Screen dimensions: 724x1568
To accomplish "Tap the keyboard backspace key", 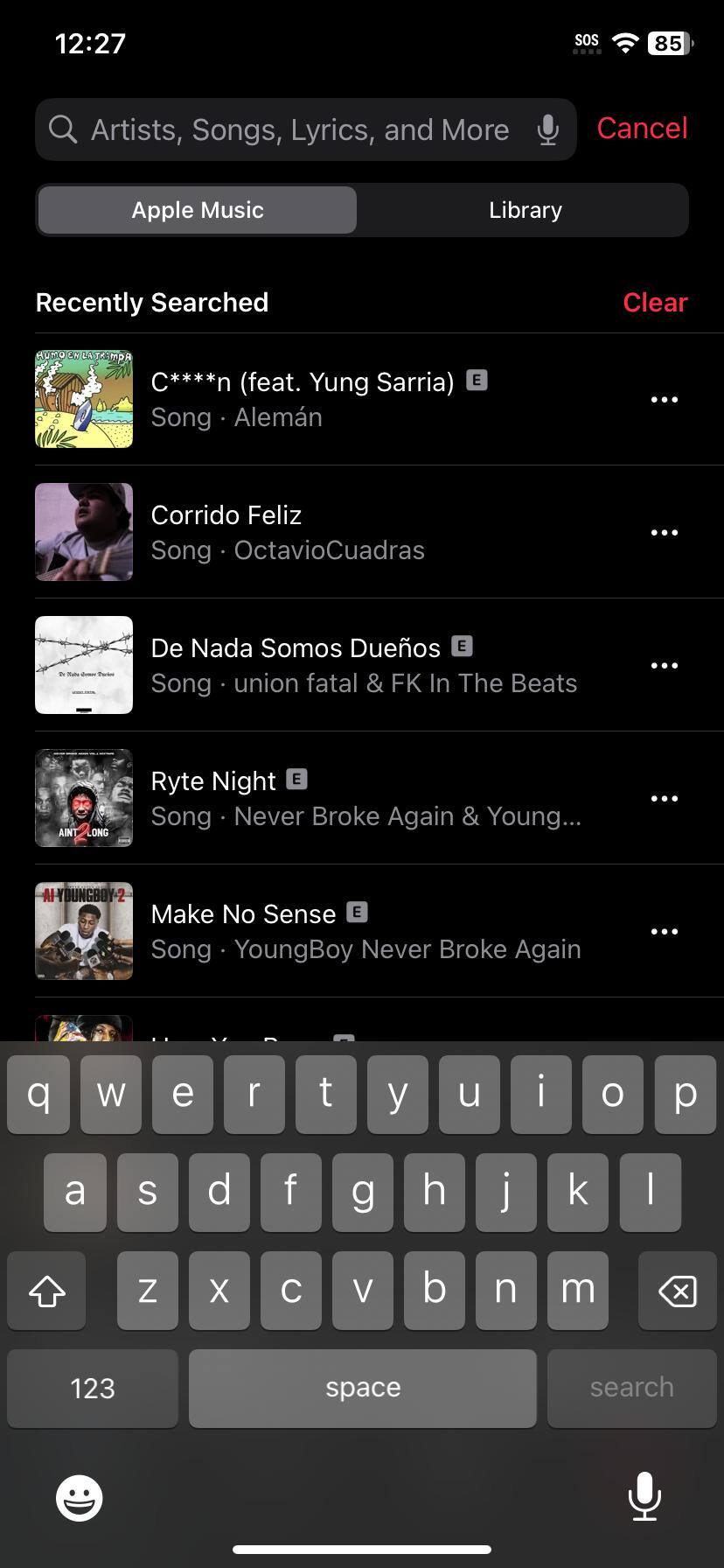I will click(x=678, y=1291).
